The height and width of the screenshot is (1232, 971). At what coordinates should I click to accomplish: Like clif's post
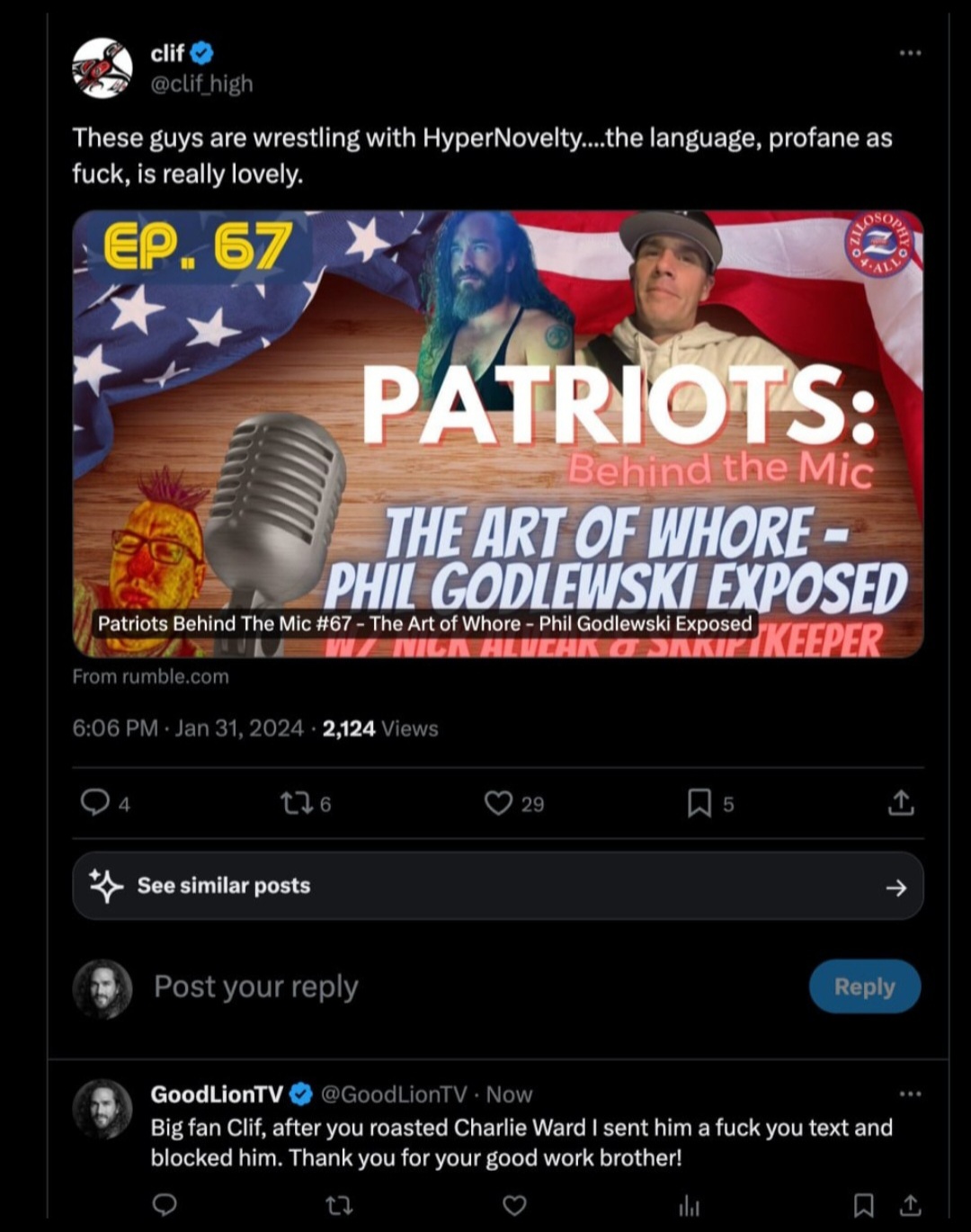[x=498, y=802]
